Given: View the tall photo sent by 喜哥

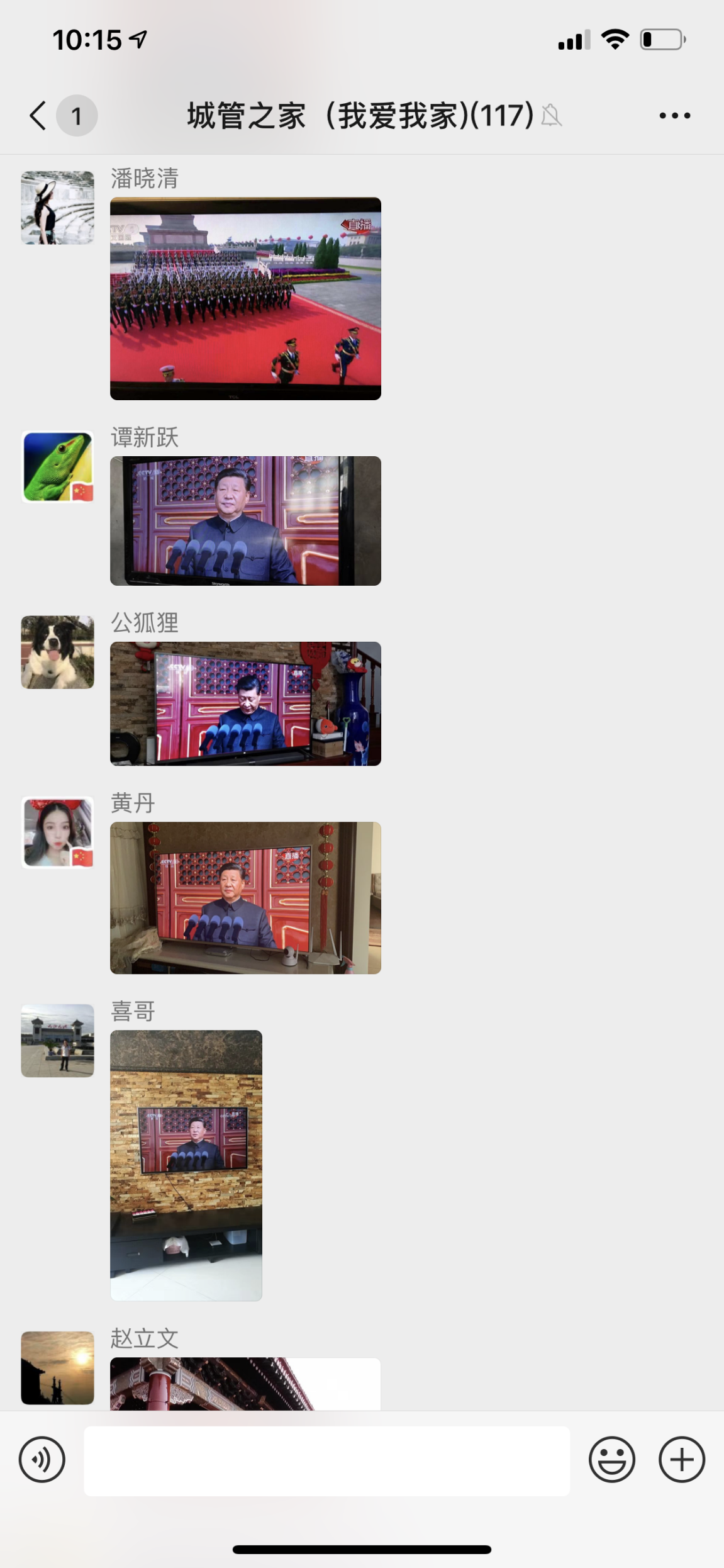Looking at the screenshot, I should (x=186, y=1165).
